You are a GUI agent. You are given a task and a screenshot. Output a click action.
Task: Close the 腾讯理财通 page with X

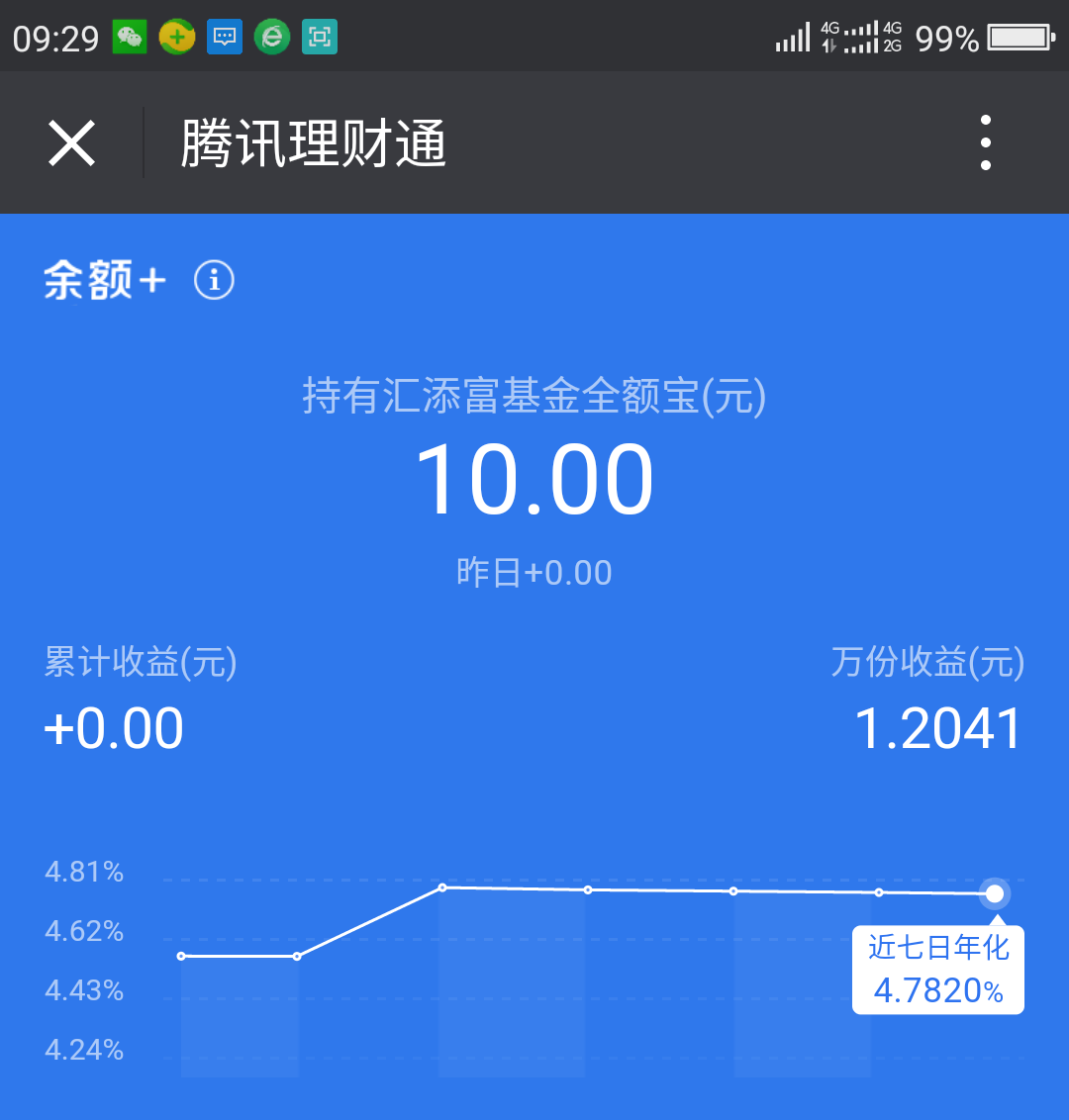pos(70,142)
